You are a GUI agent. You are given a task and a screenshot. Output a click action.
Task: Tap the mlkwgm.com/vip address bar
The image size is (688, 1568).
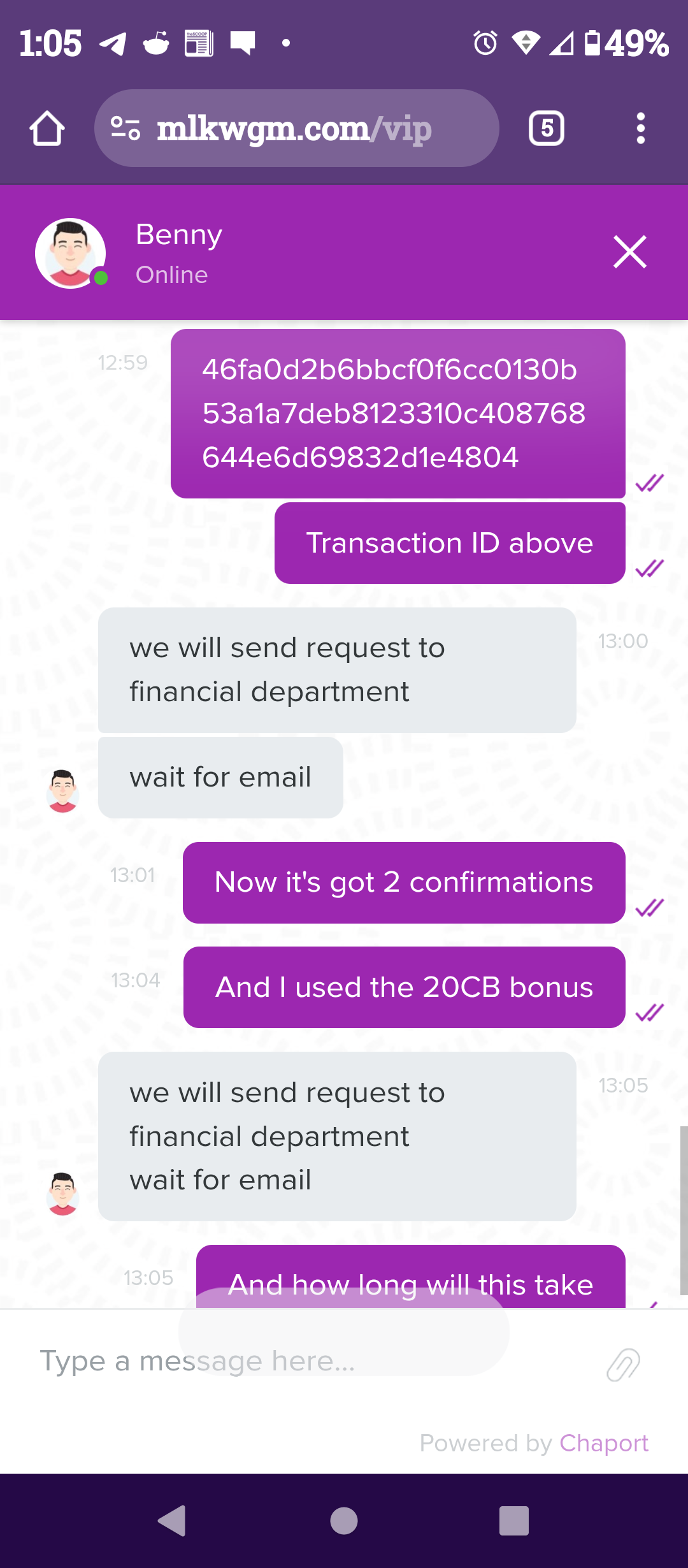pos(296,129)
